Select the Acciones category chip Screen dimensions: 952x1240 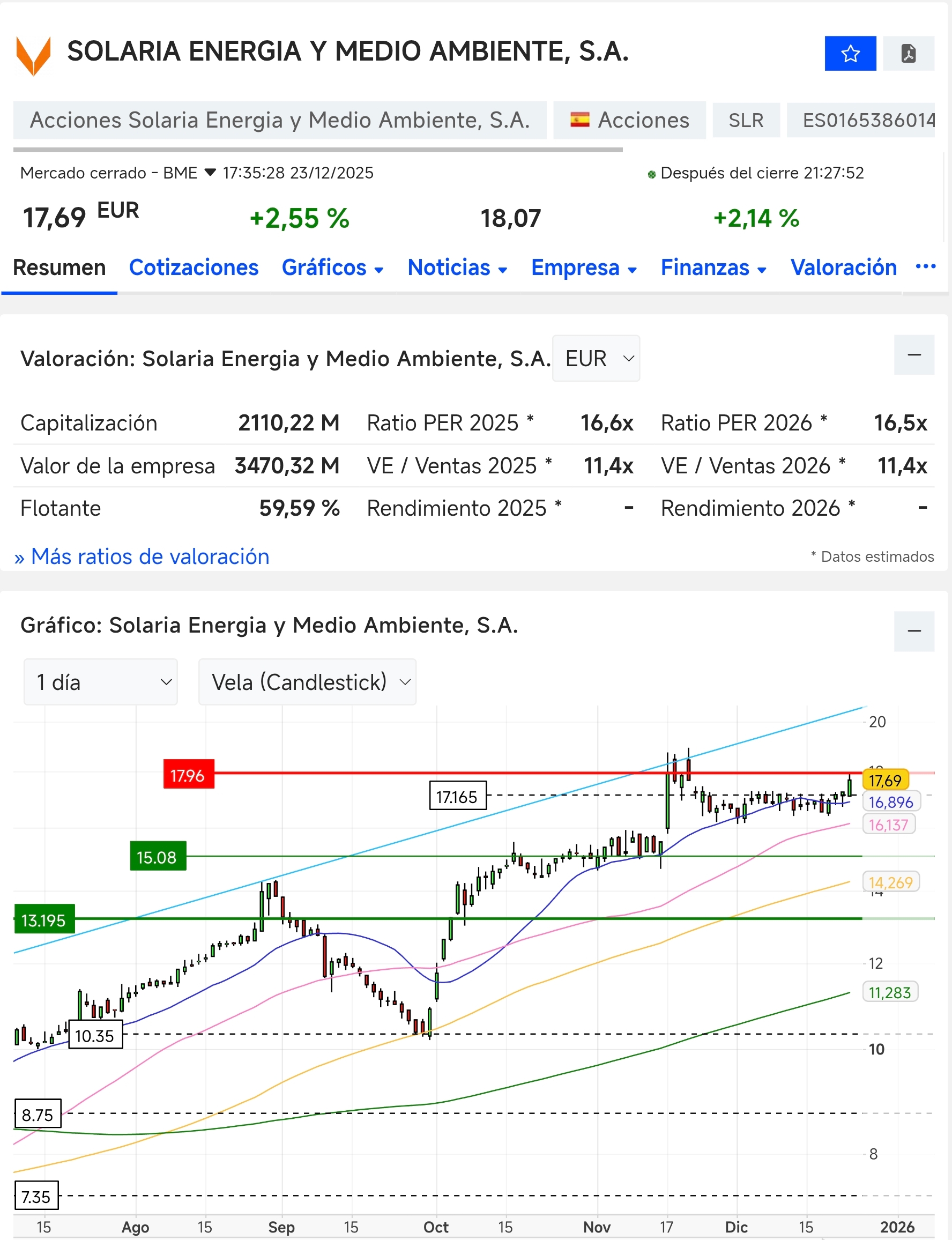(629, 120)
